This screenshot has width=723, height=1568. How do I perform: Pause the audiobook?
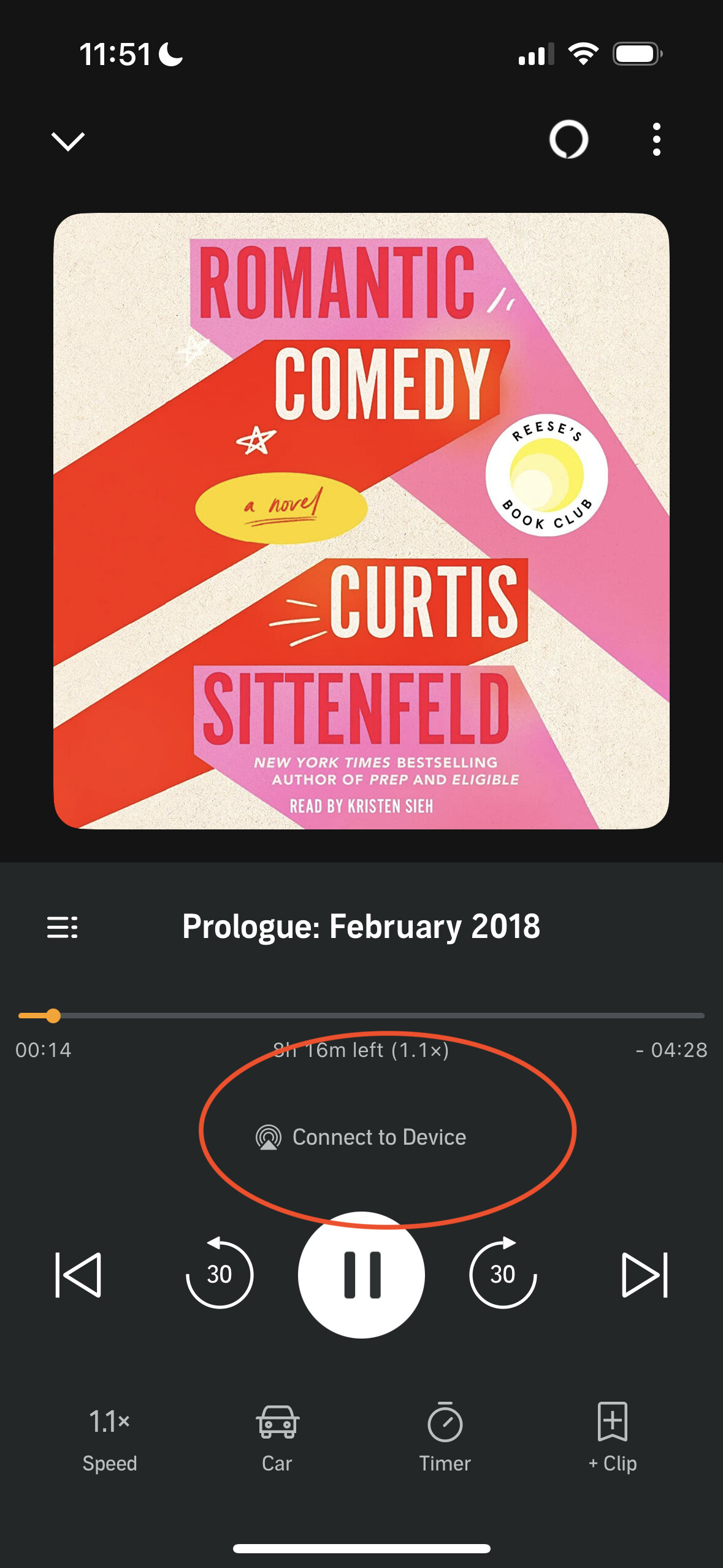point(361,1274)
